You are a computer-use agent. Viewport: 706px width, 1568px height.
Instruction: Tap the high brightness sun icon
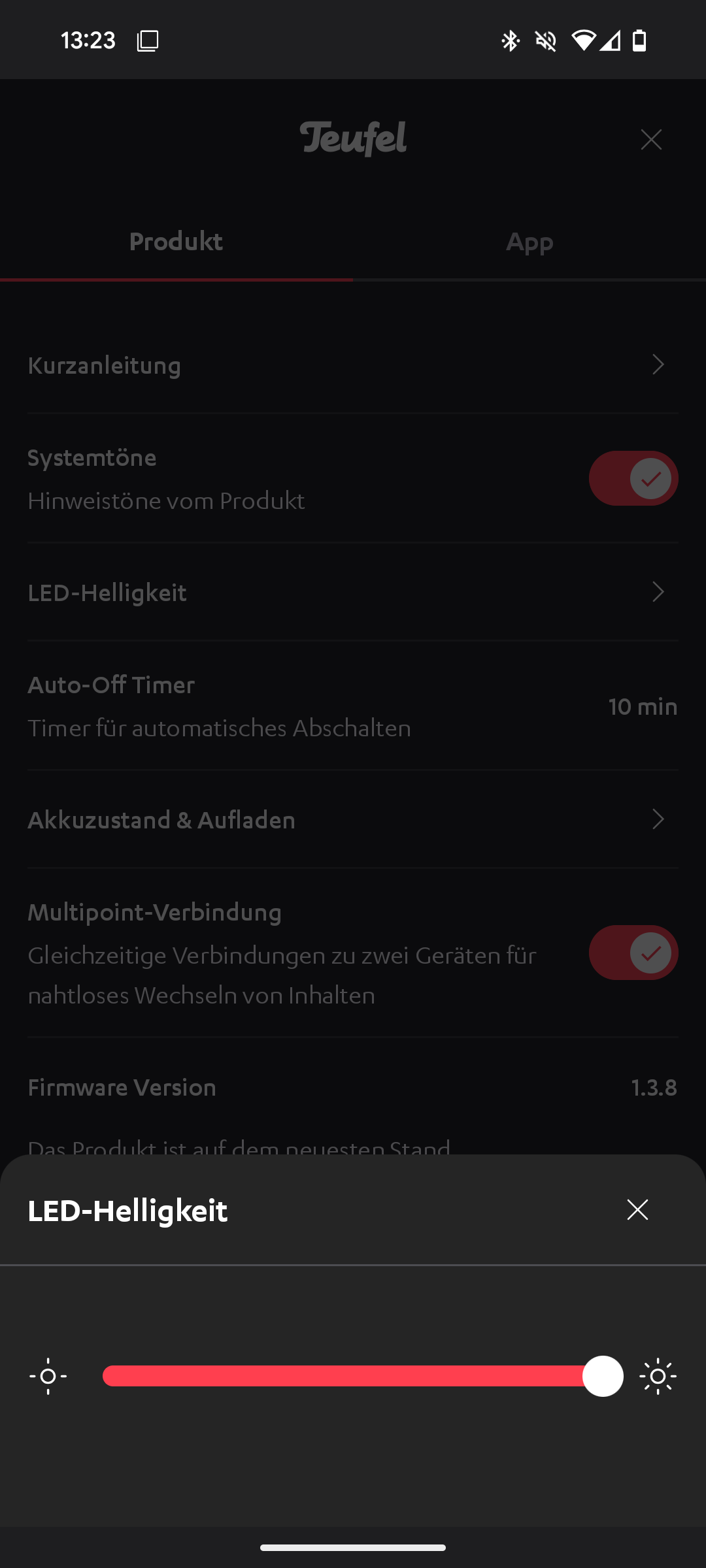pos(658,1377)
